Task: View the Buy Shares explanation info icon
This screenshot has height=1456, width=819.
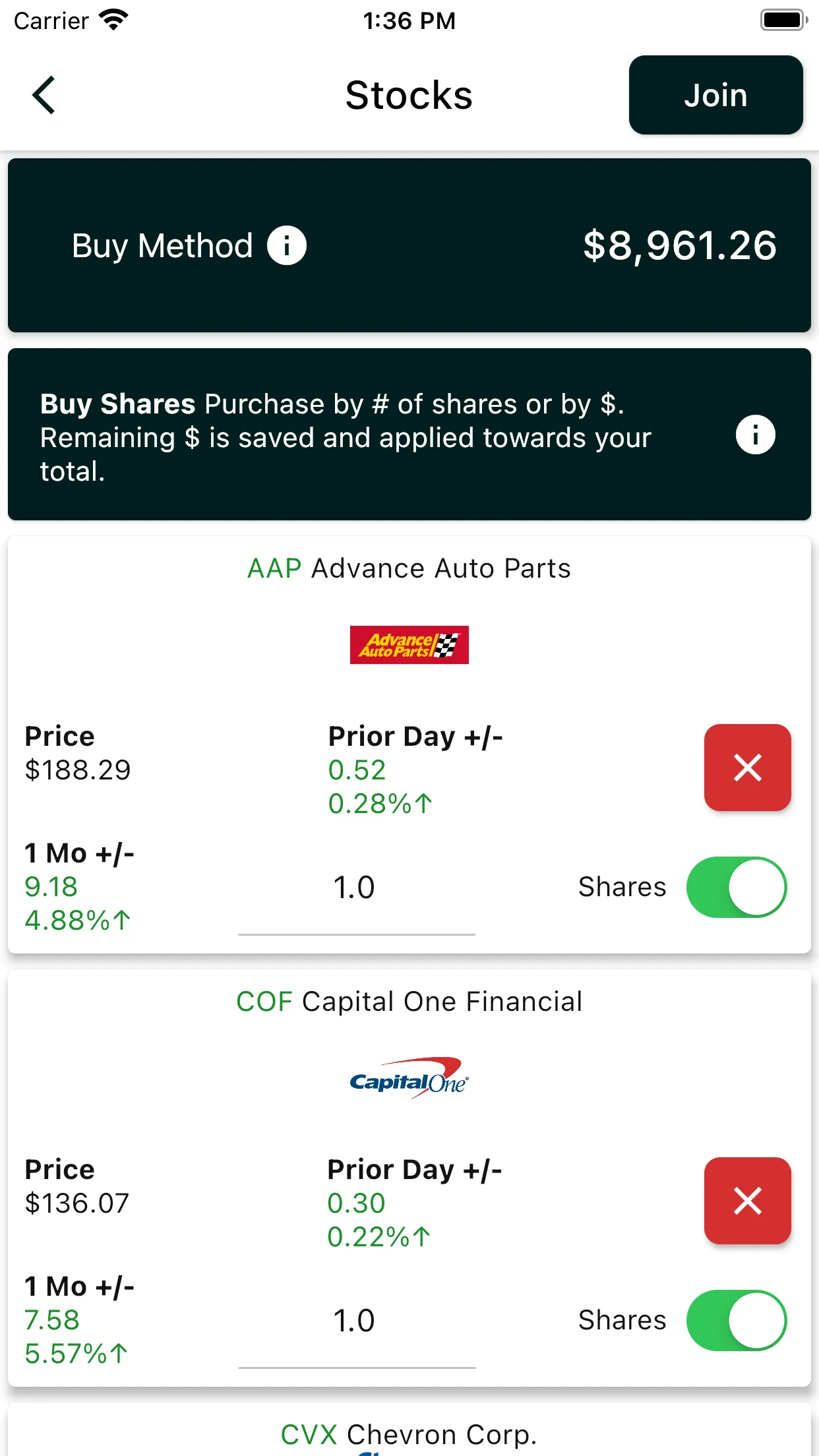Action: (755, 434)
